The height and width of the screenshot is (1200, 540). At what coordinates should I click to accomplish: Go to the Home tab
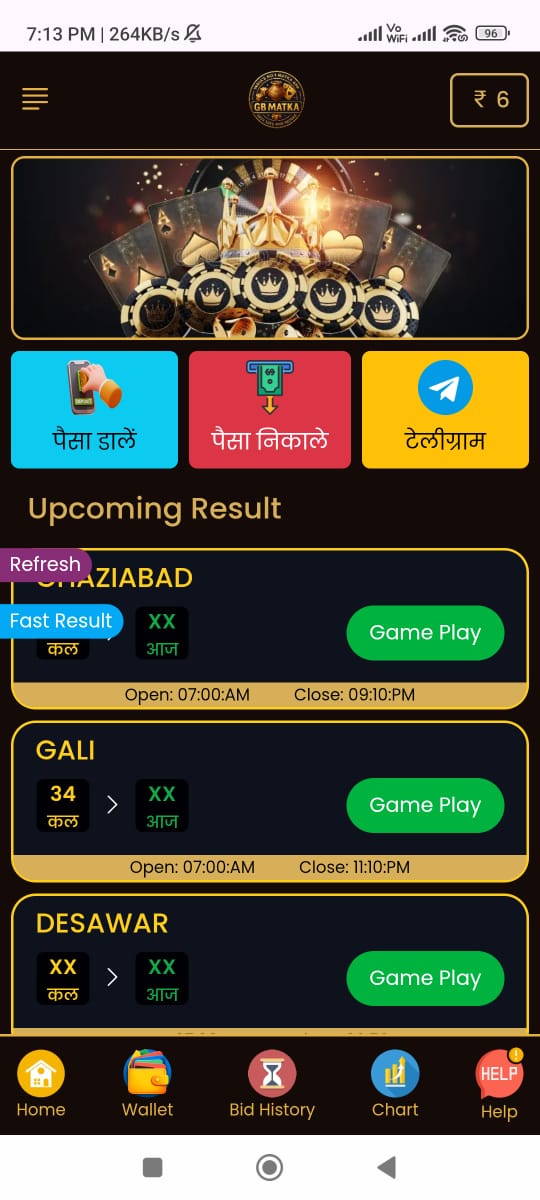pos(41,1085)
